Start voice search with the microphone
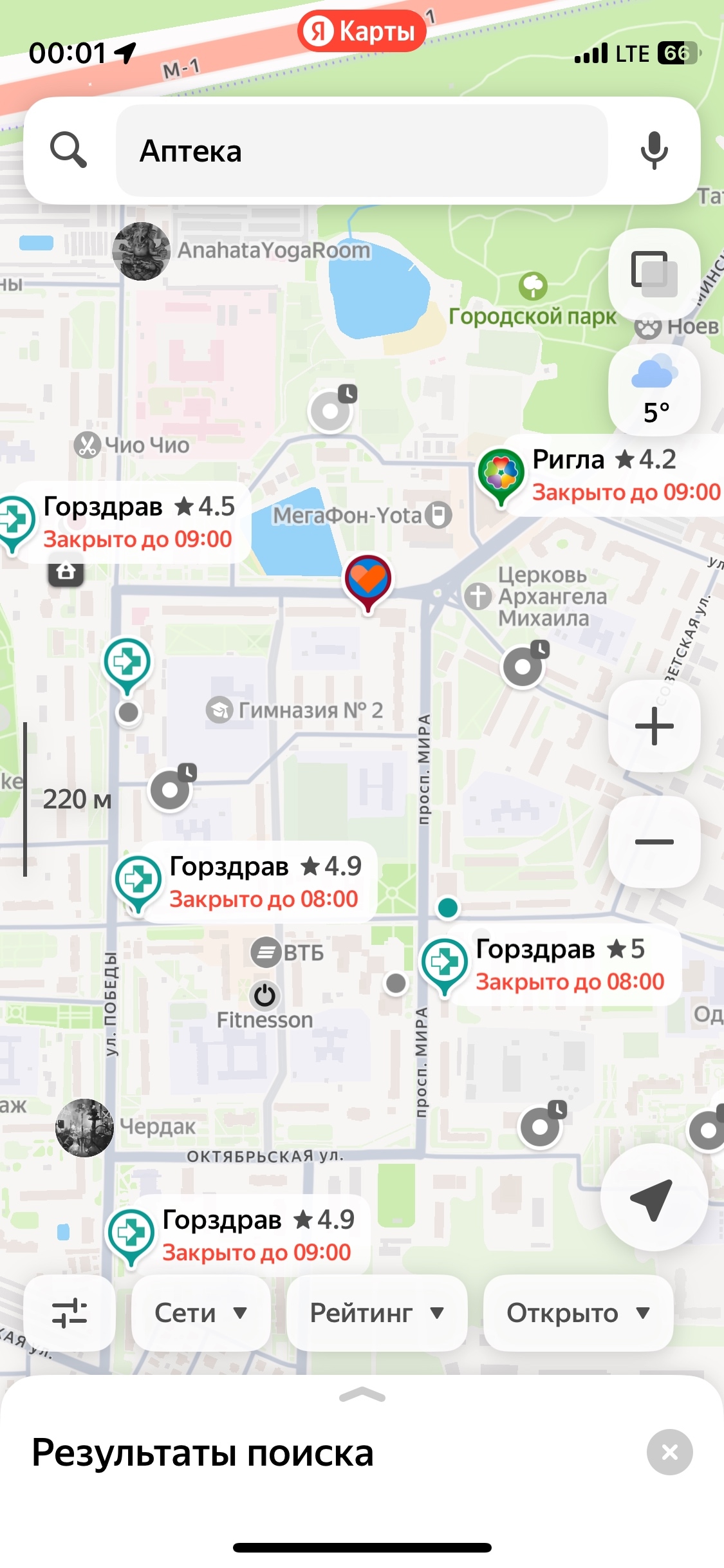The width and height of the screenshot is (724, 1568). point(654,151)
